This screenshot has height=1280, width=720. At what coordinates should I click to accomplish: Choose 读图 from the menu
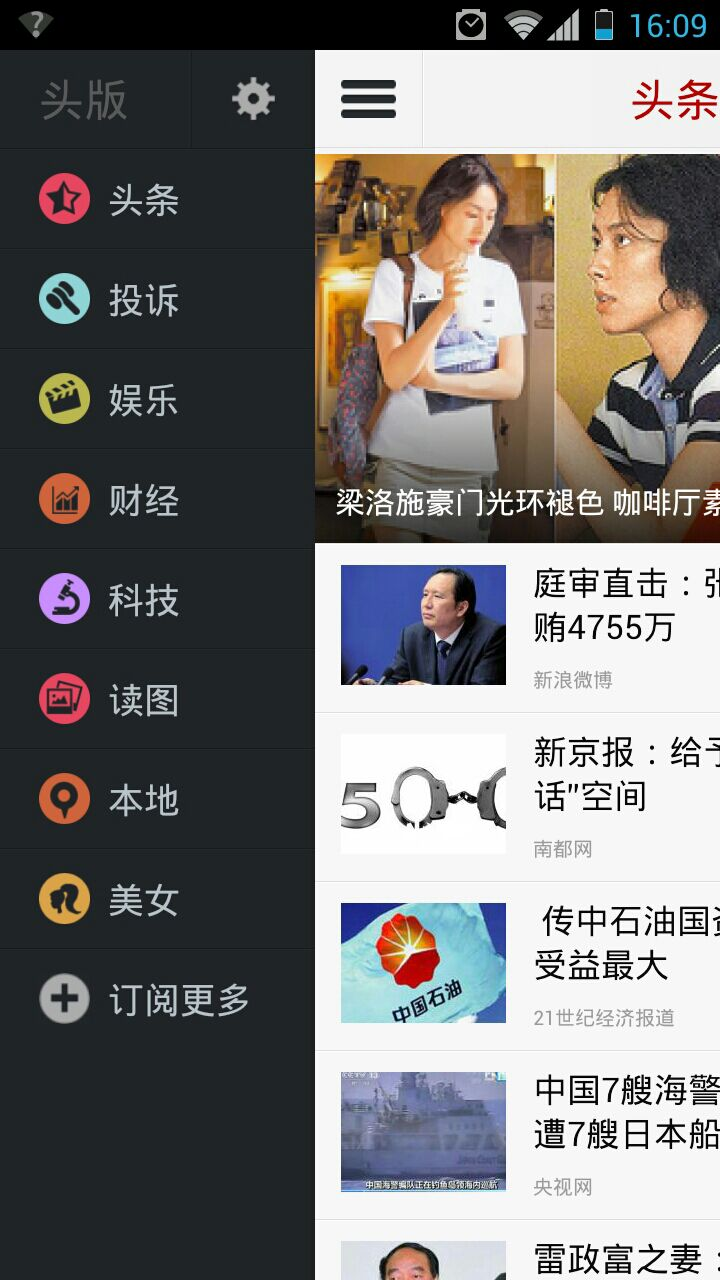pyautogui.click(x=157, y=699)
